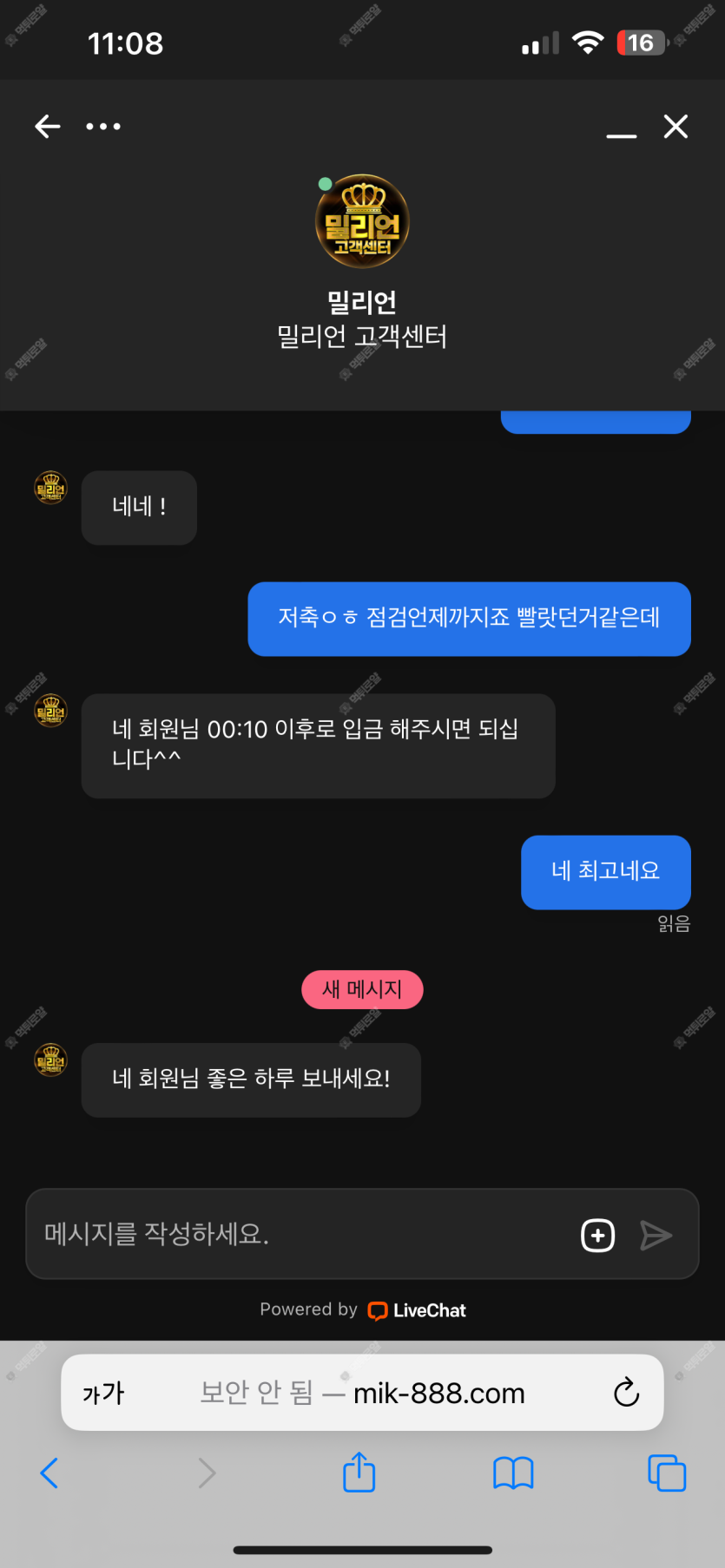Screen dimensions: 725x1568
Task: Send the message with the arrow icon
Action: click(656, 1235)
